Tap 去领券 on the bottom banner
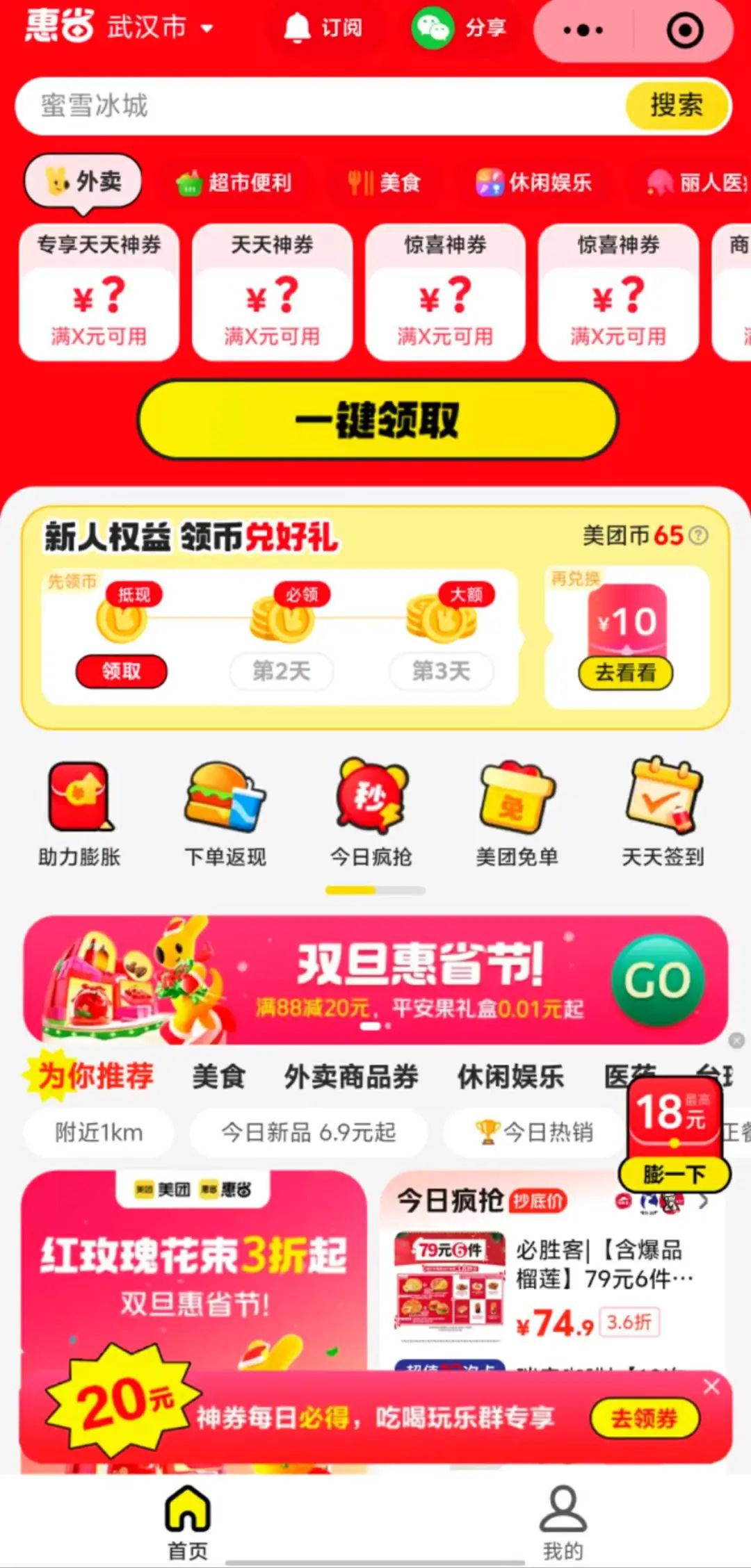 (644, 1418)
